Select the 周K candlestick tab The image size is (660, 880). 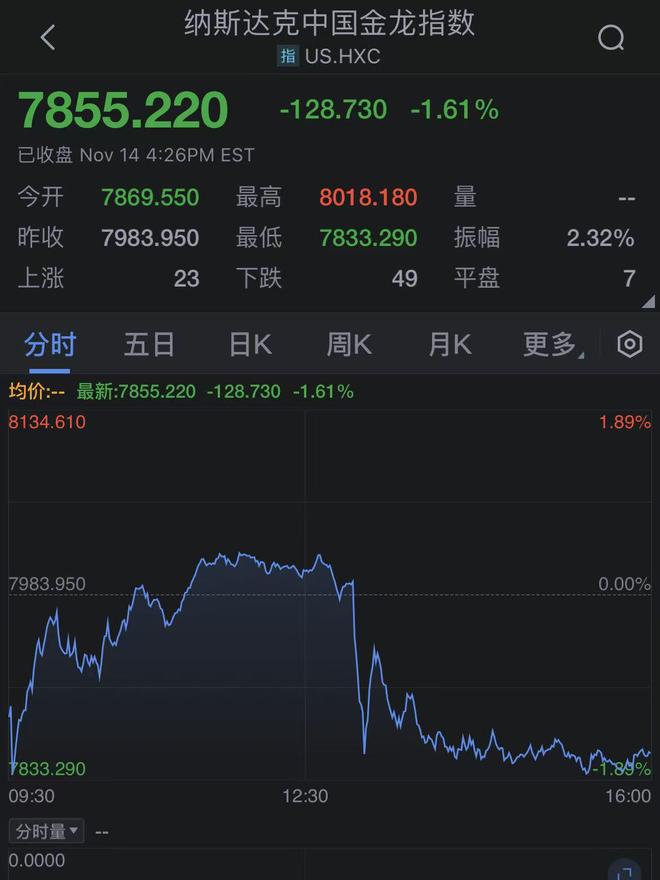349,345
